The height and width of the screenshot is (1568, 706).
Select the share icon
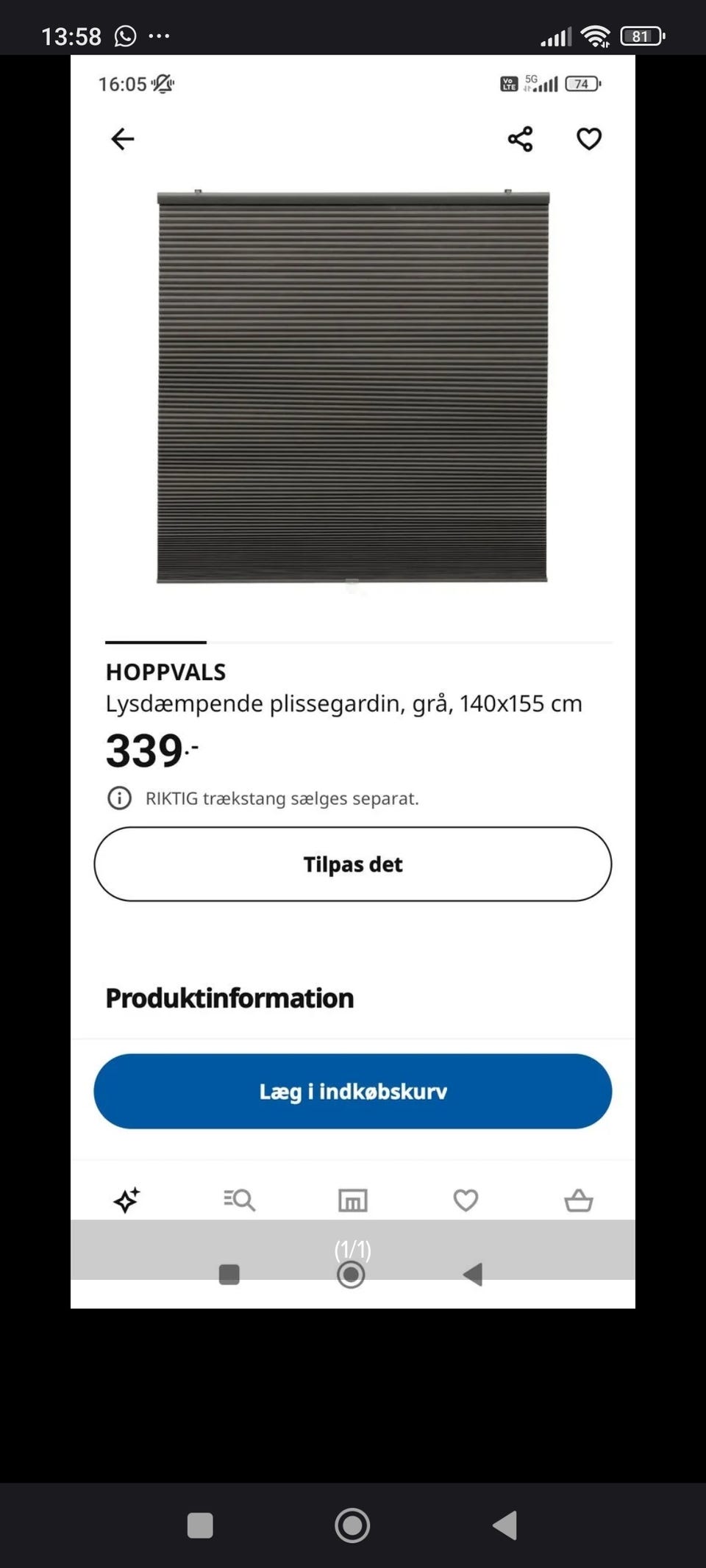pos(520,138)
